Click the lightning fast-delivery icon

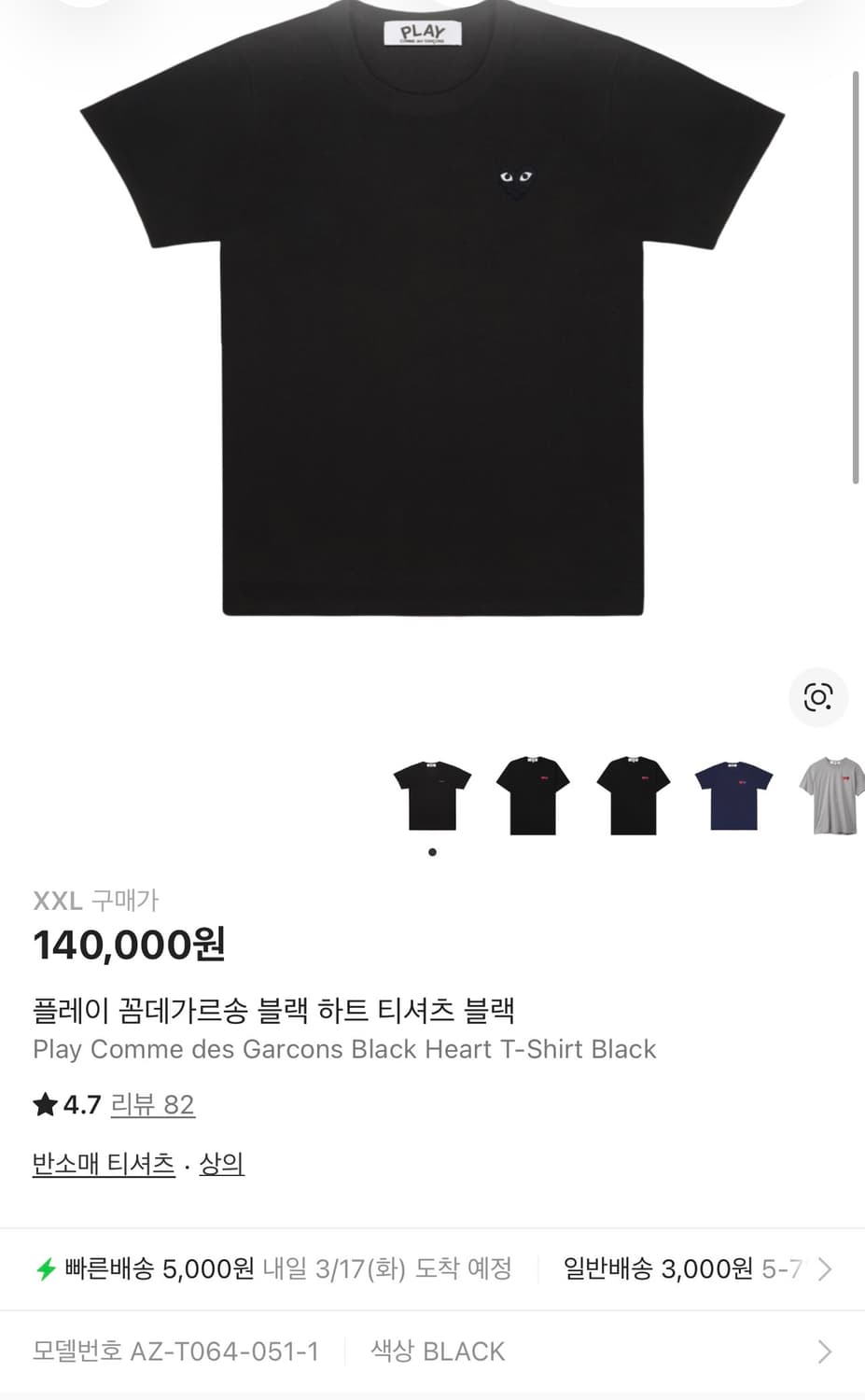pyautogui.click(x=44, y=1269)
